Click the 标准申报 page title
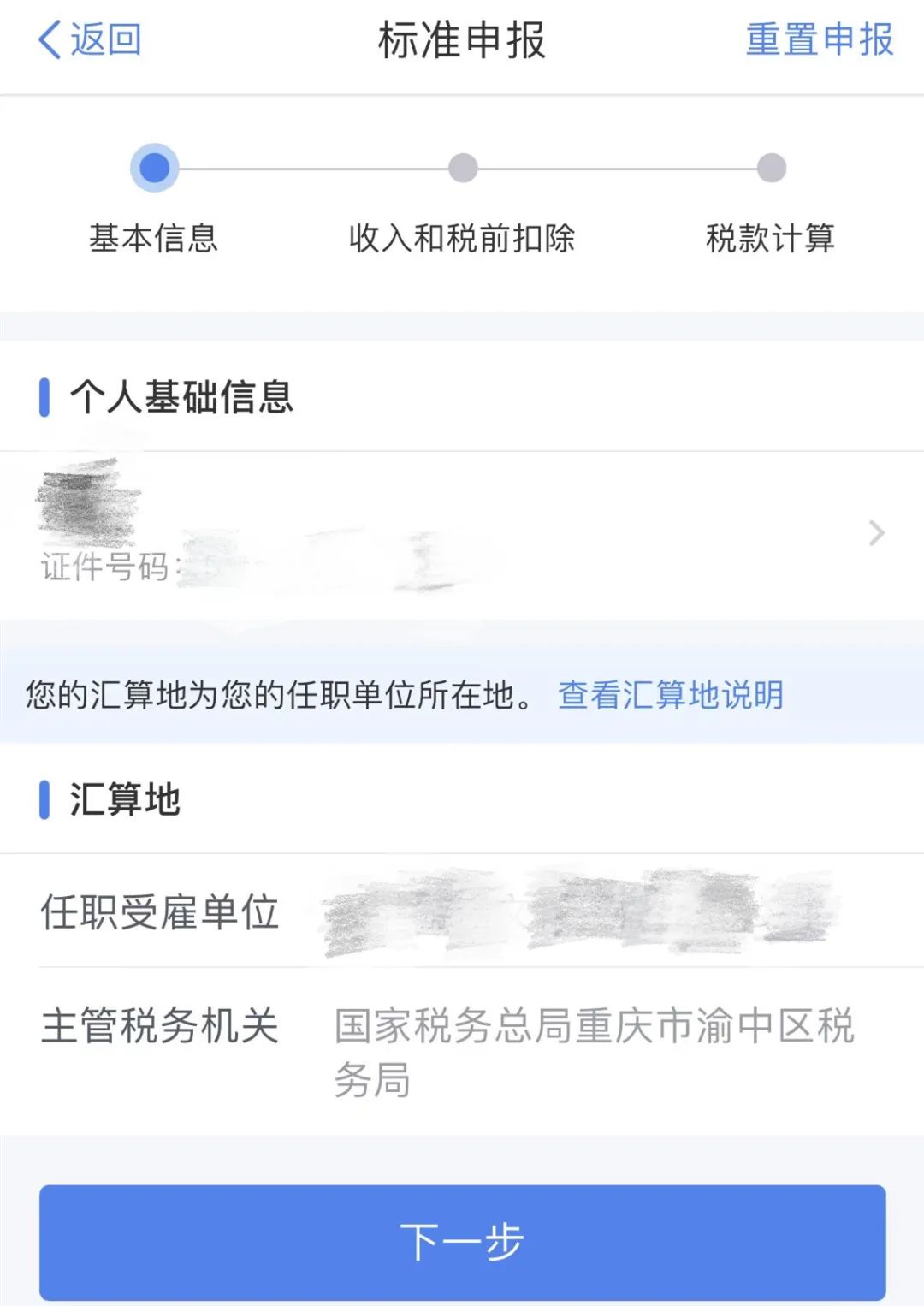 tap(462, 40)
